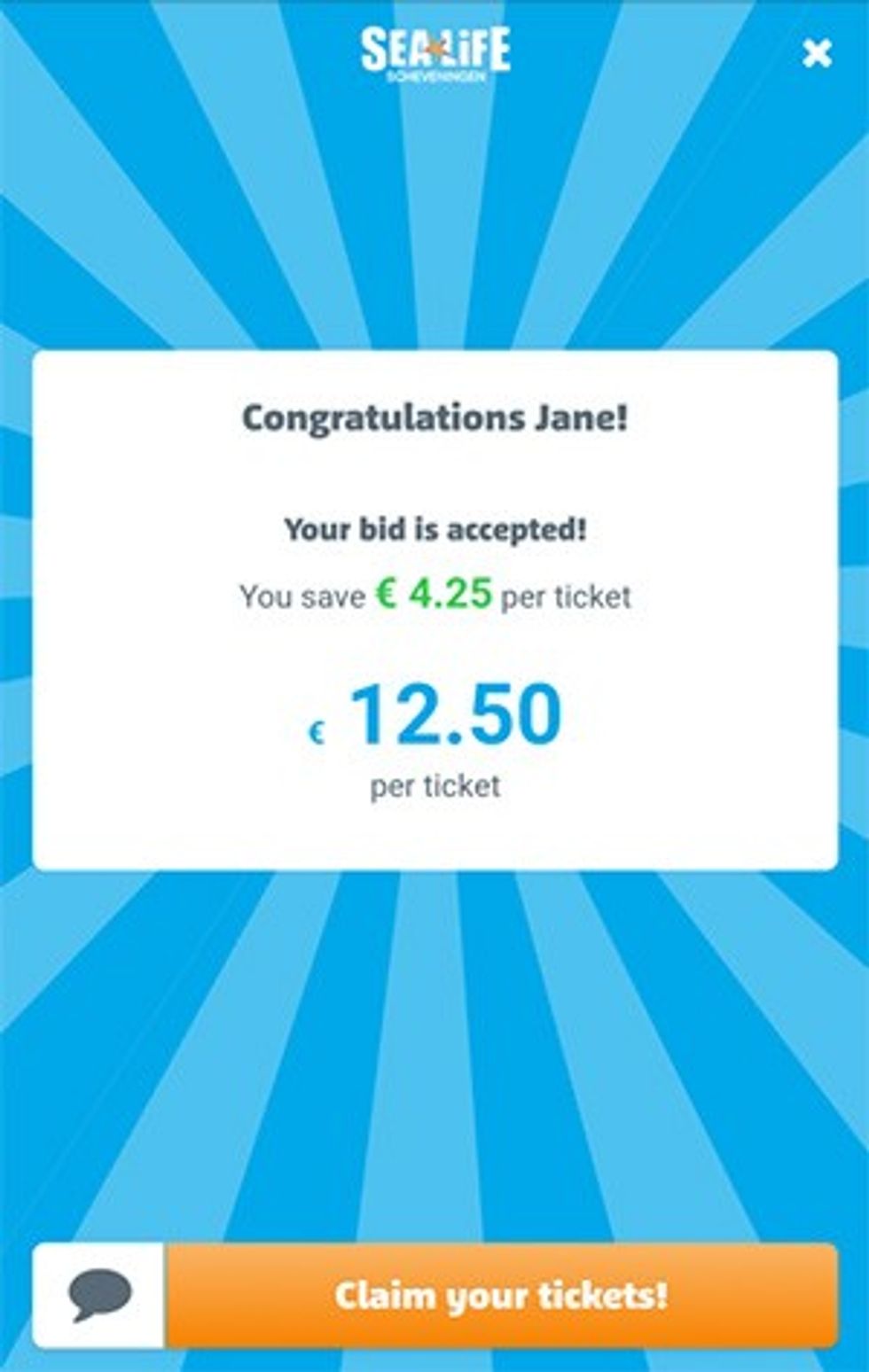Open the chat bubble icon

(x=99, y=1295)
